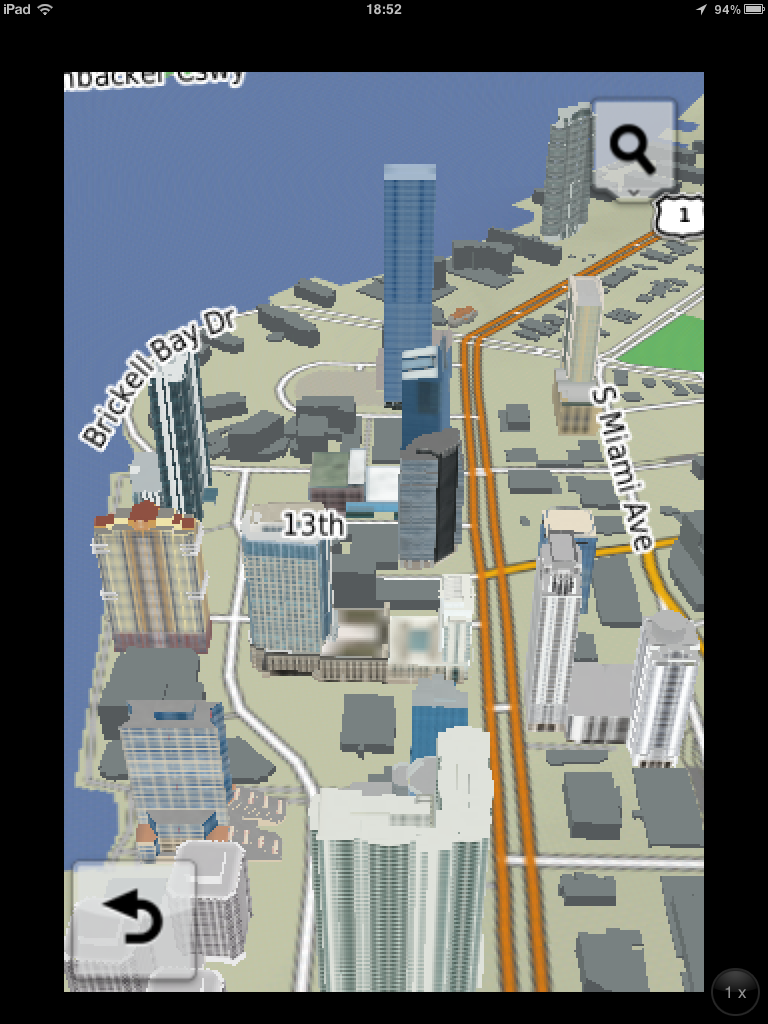Tap the back arrow button
Screen dimensions: 768x1024
tap(133, 919)
